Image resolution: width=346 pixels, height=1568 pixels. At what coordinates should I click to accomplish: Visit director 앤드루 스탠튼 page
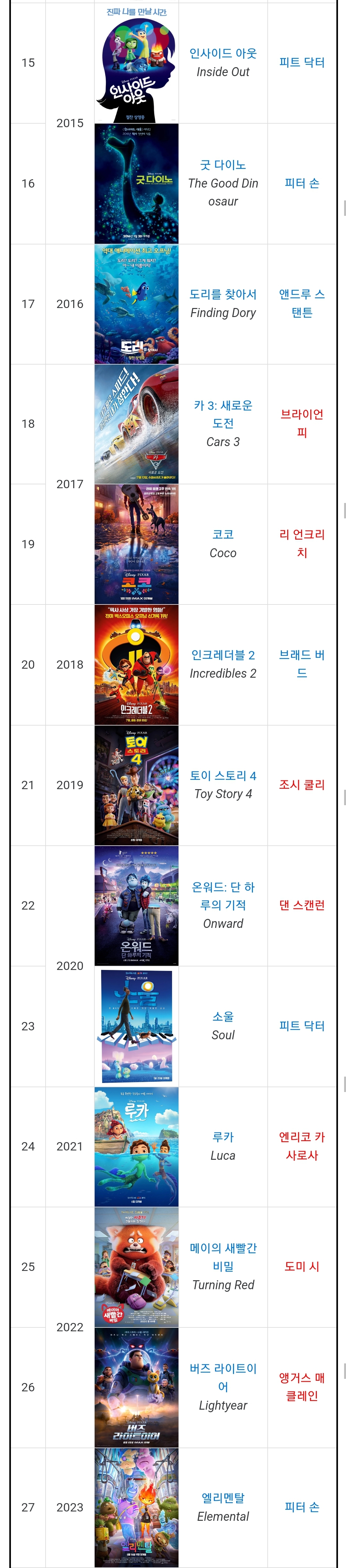302,303
